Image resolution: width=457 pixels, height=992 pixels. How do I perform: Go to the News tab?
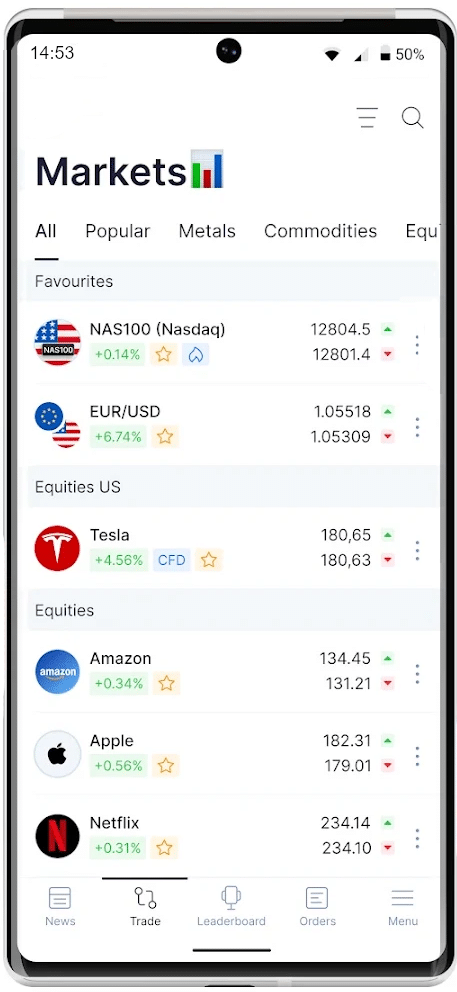(x=60, y=906)
